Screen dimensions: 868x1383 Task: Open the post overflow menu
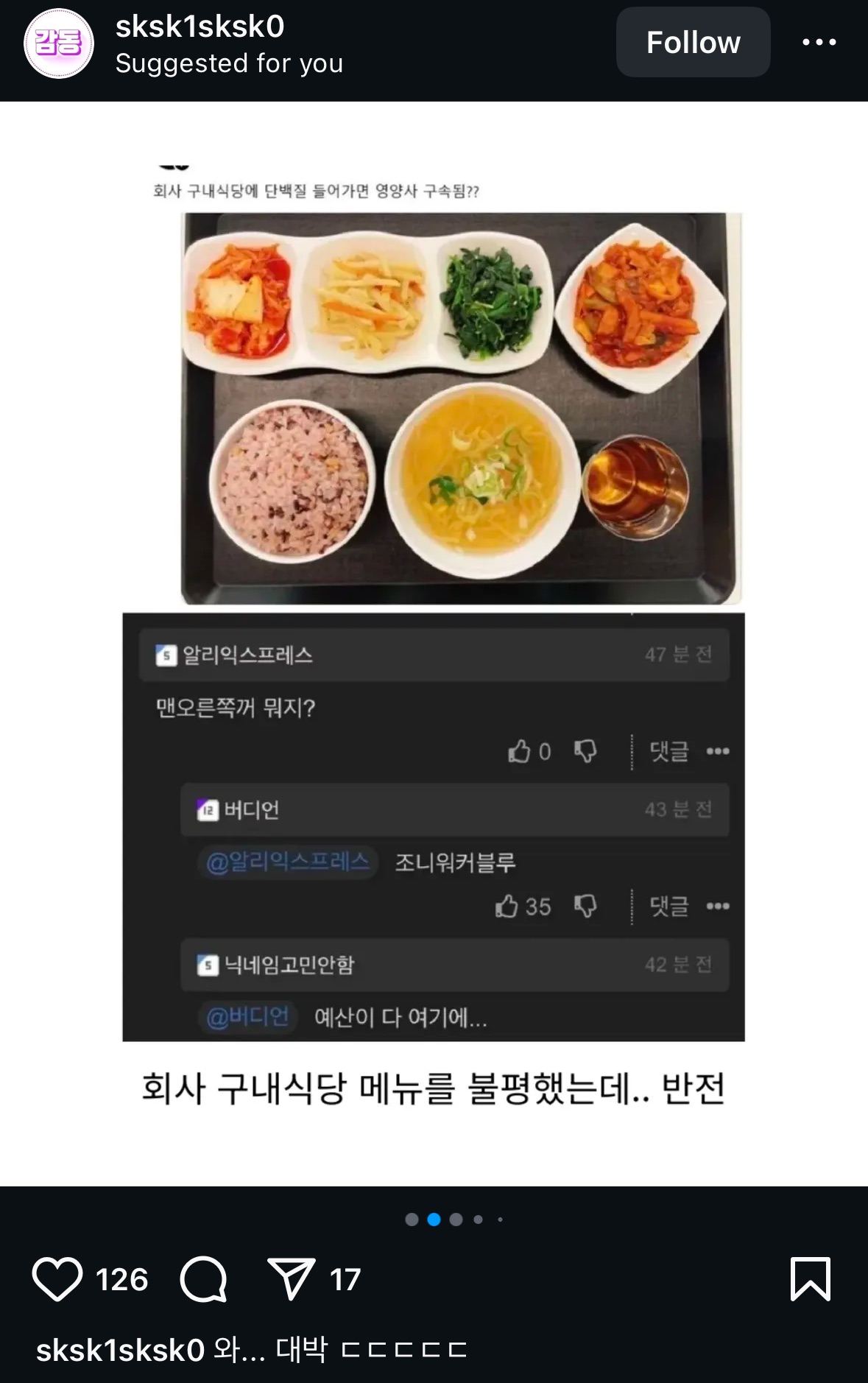click(819, 43)
